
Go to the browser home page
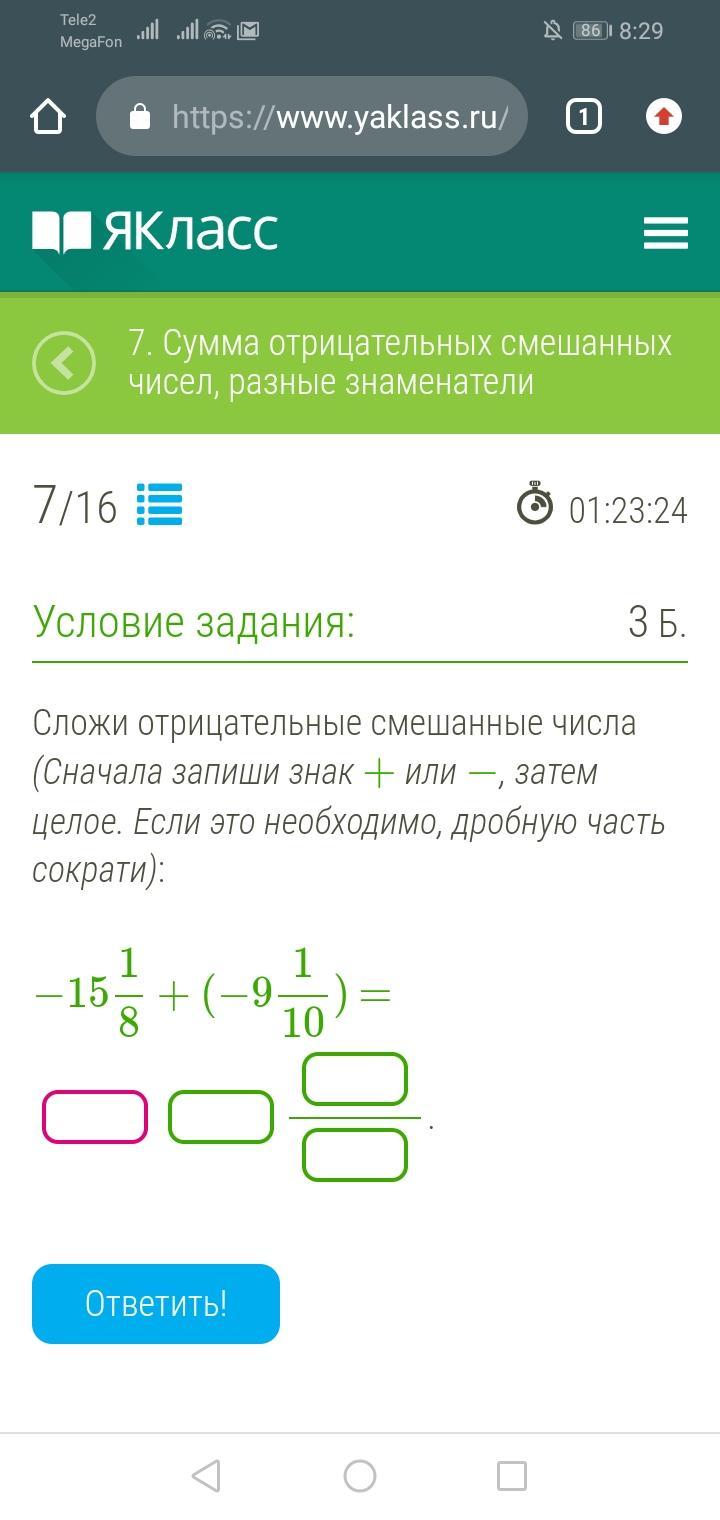[x=48, y=117]
